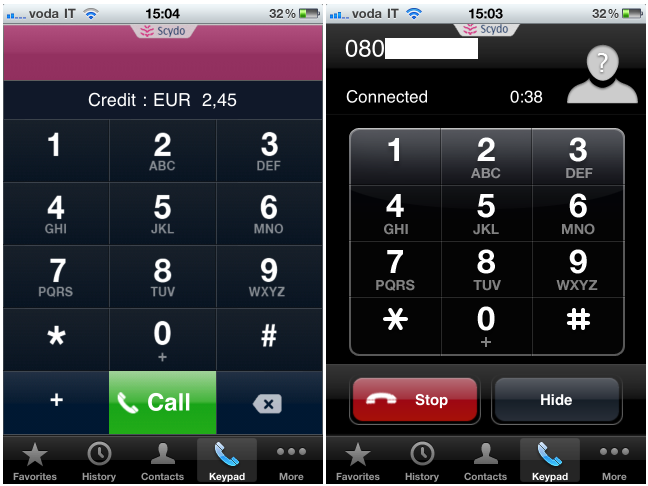The width and height of the screenshot is (648, 486).
Task: Delete last digit with the backspace key
Action: click(268, 403)
